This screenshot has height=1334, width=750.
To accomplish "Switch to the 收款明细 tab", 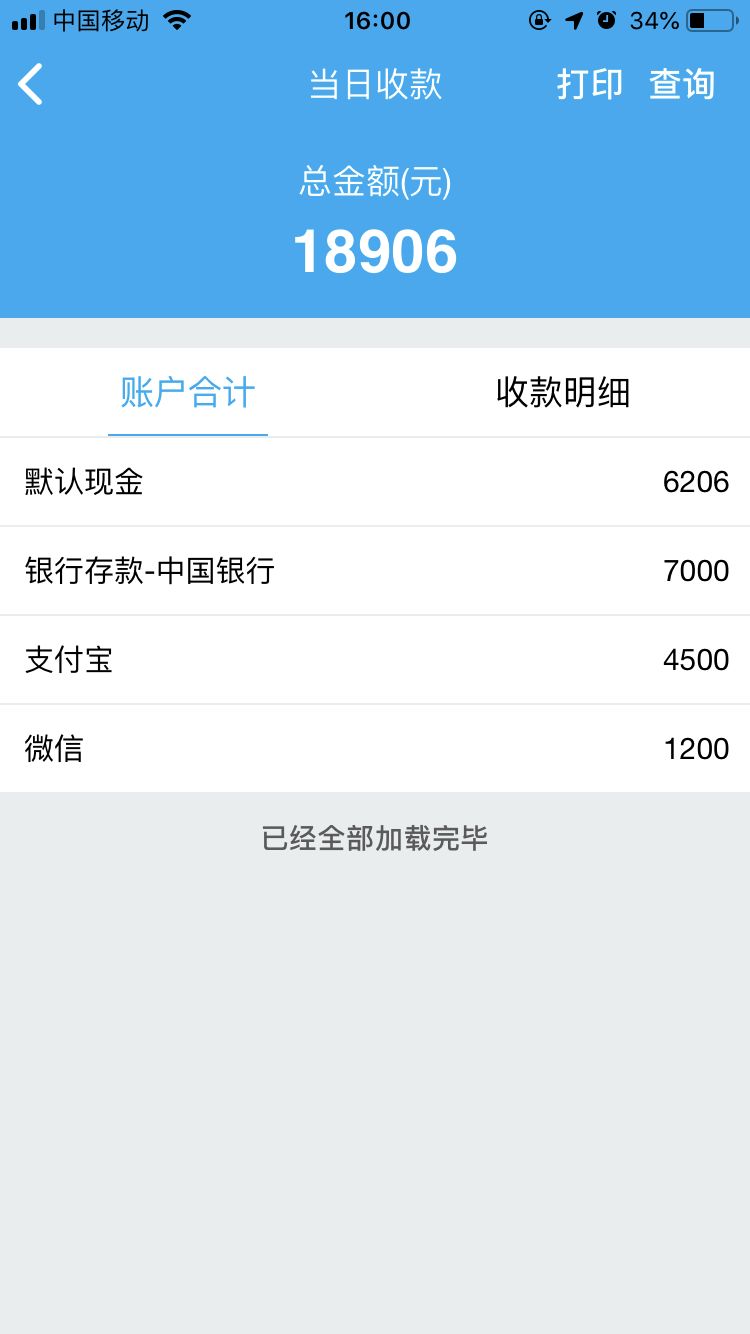I will (x=563, y=393).
